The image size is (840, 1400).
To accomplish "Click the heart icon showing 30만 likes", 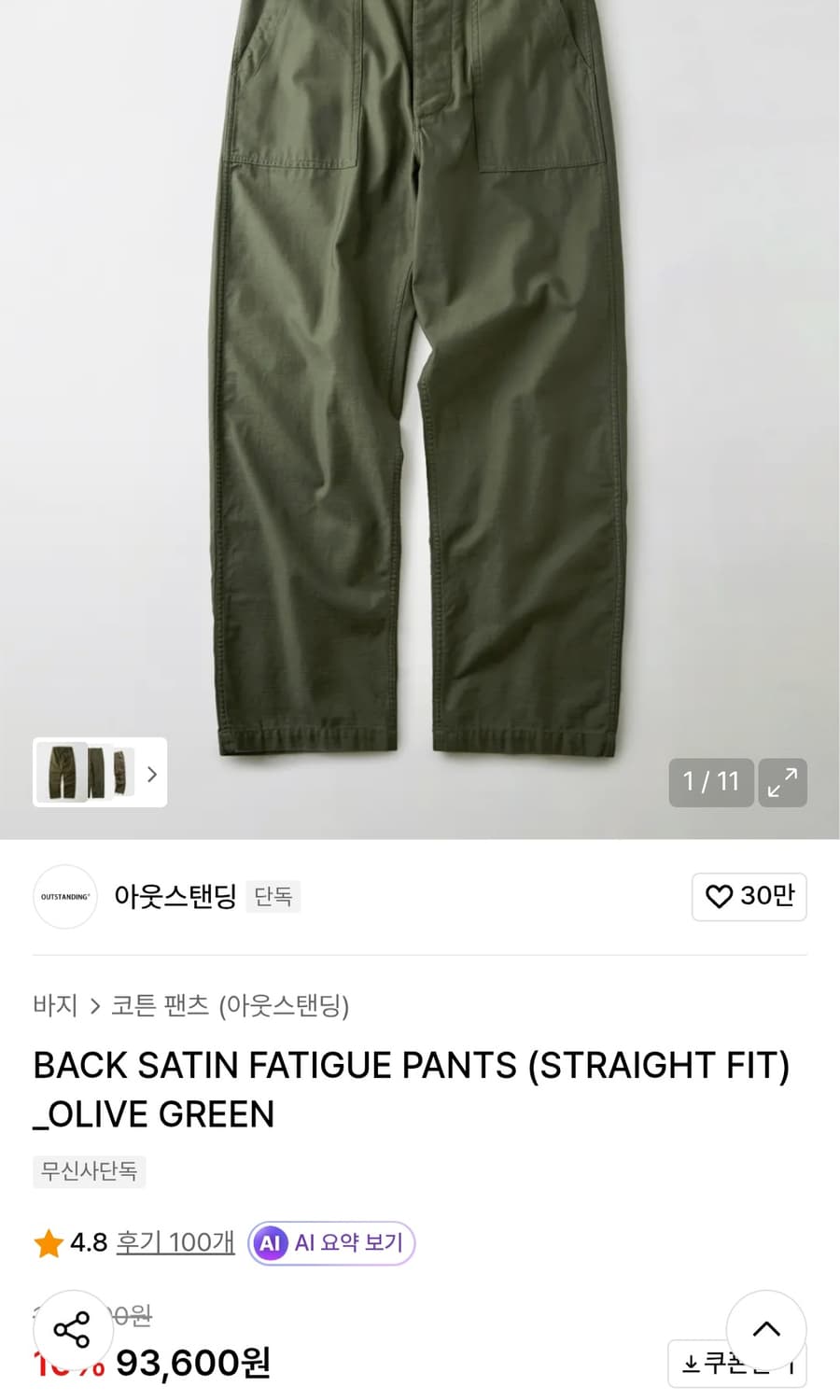I will click(749, 897).
